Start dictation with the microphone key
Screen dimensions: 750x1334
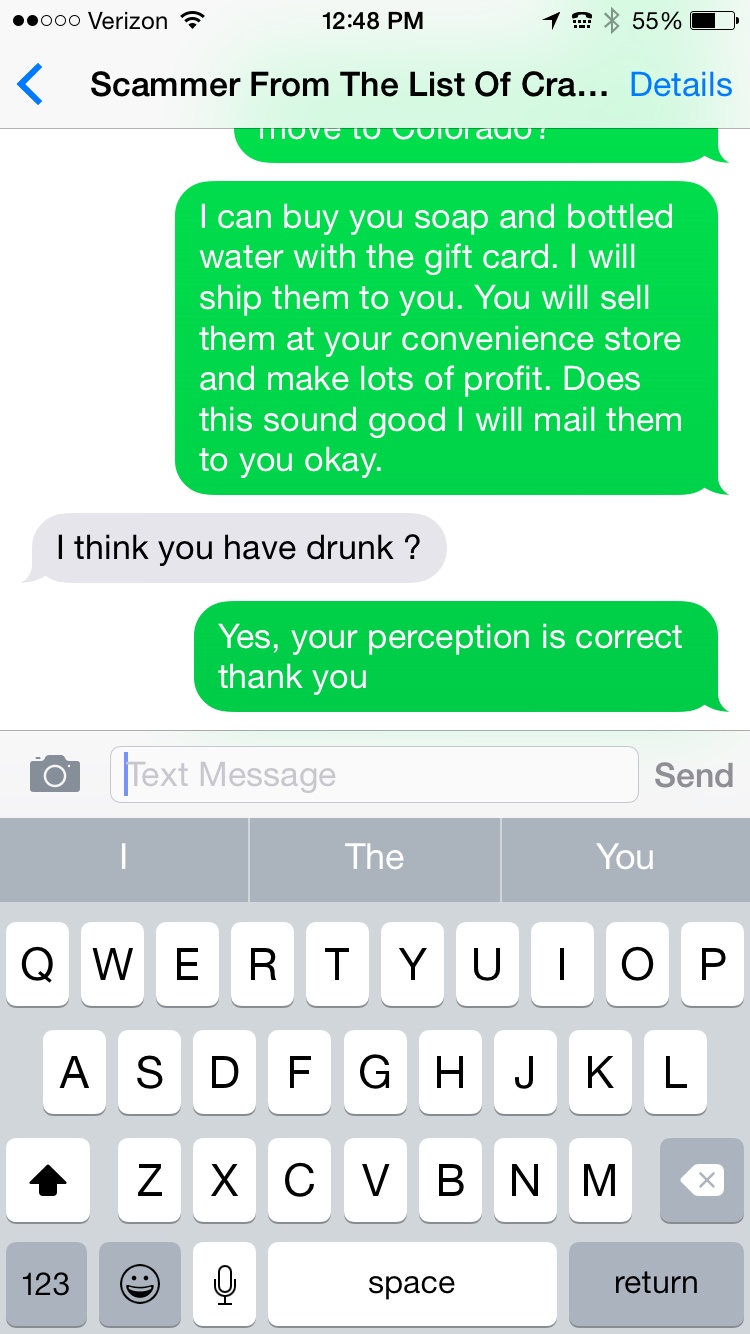(x=224, y=1283)
